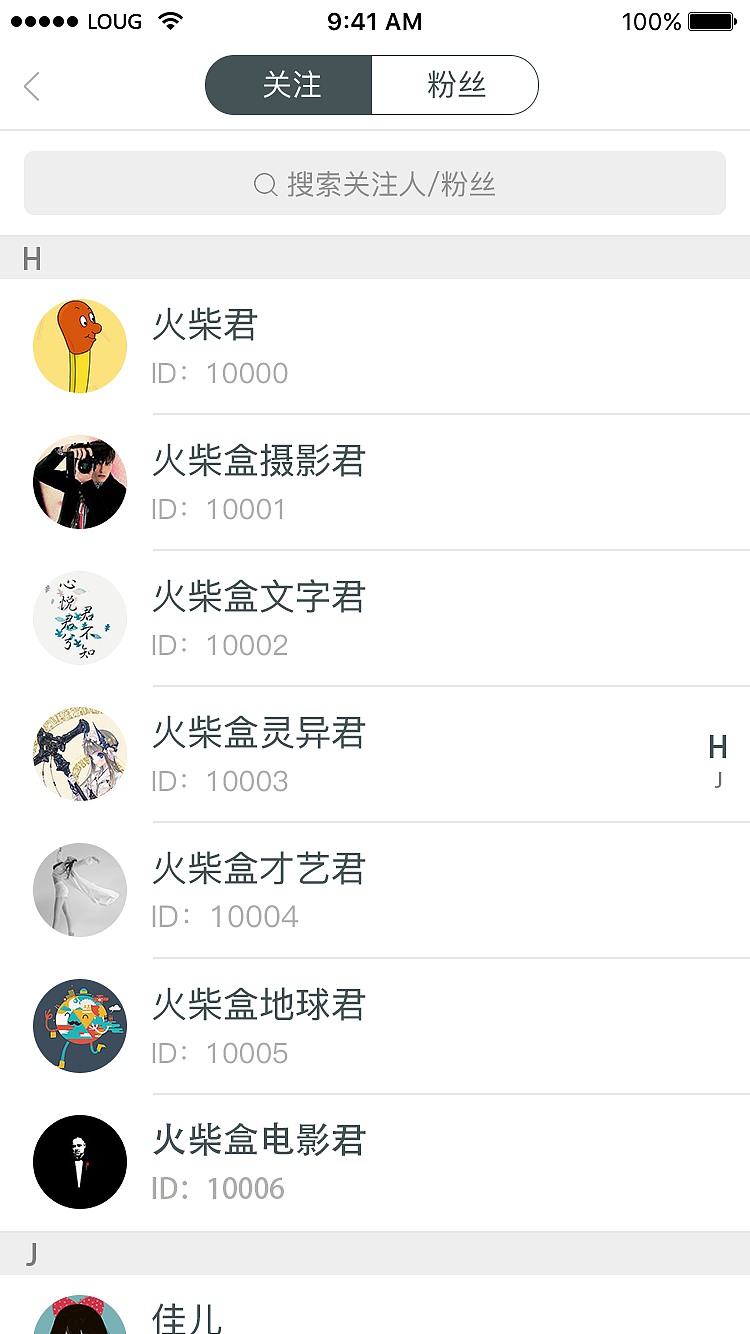
Task: Click 火柴盒摄影君's profile picture
Action: tap(80, 482)
